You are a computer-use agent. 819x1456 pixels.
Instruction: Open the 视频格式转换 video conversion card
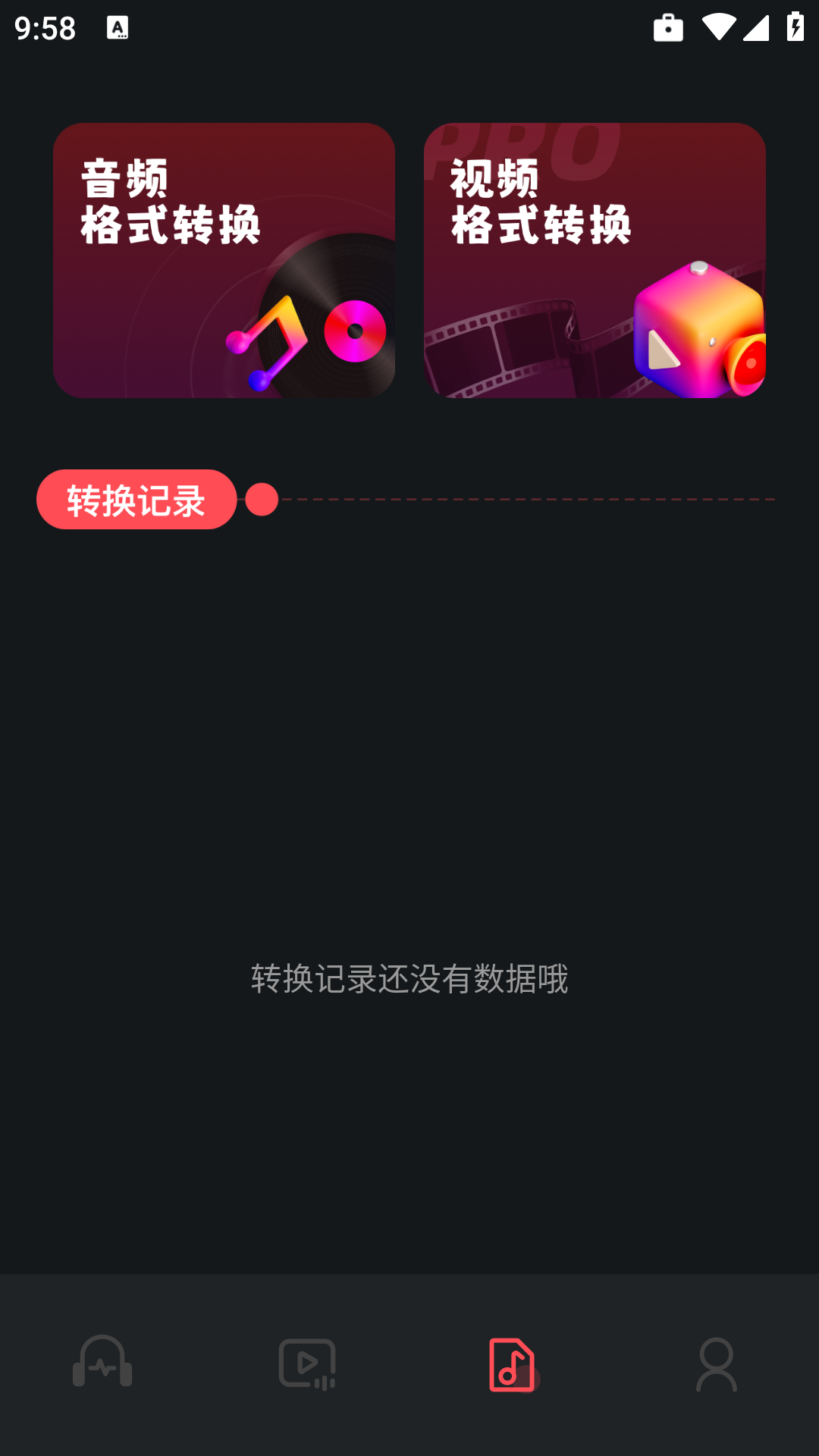point(595,260)
